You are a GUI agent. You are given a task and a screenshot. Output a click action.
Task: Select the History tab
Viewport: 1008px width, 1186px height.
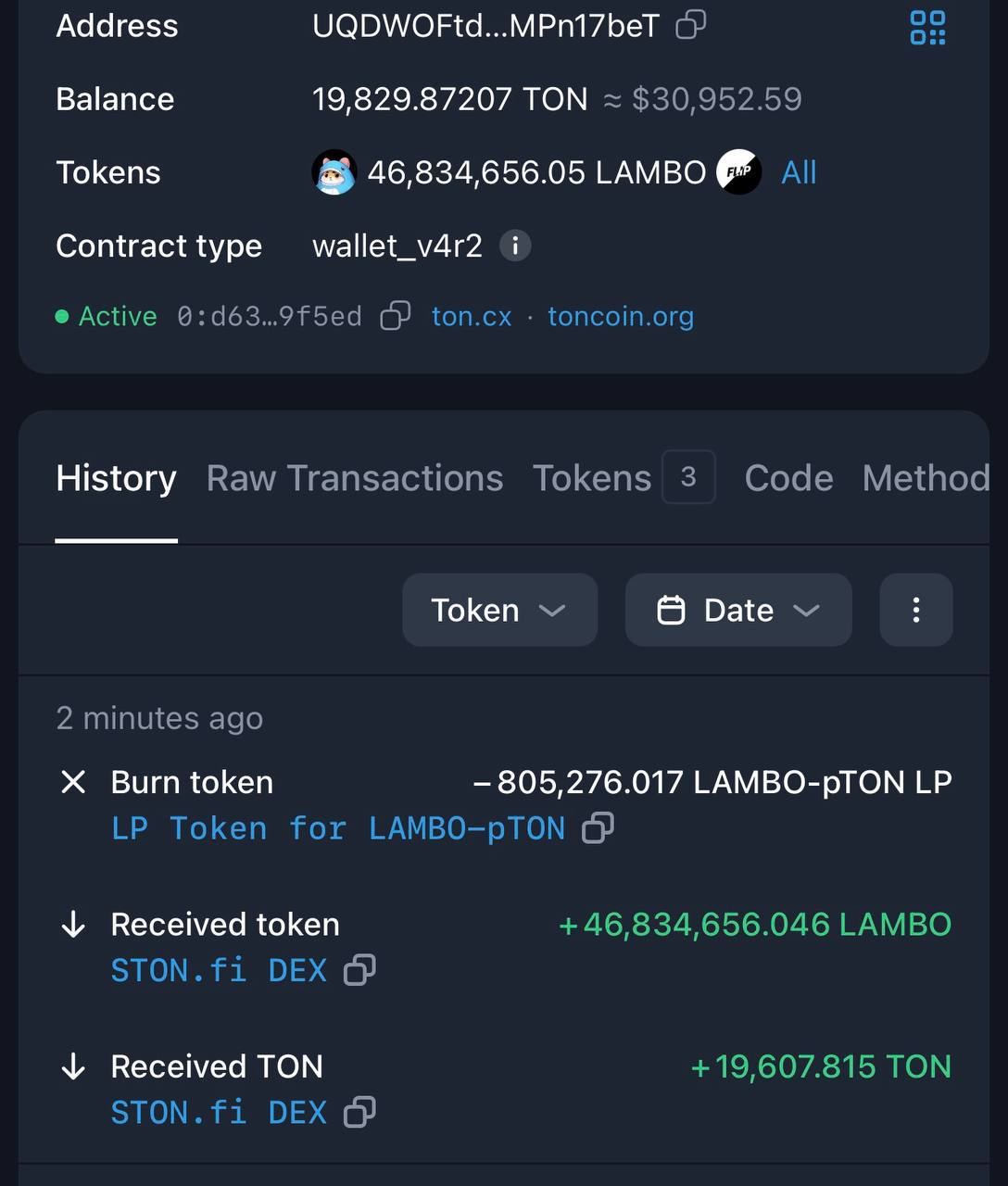pos(116,478)
